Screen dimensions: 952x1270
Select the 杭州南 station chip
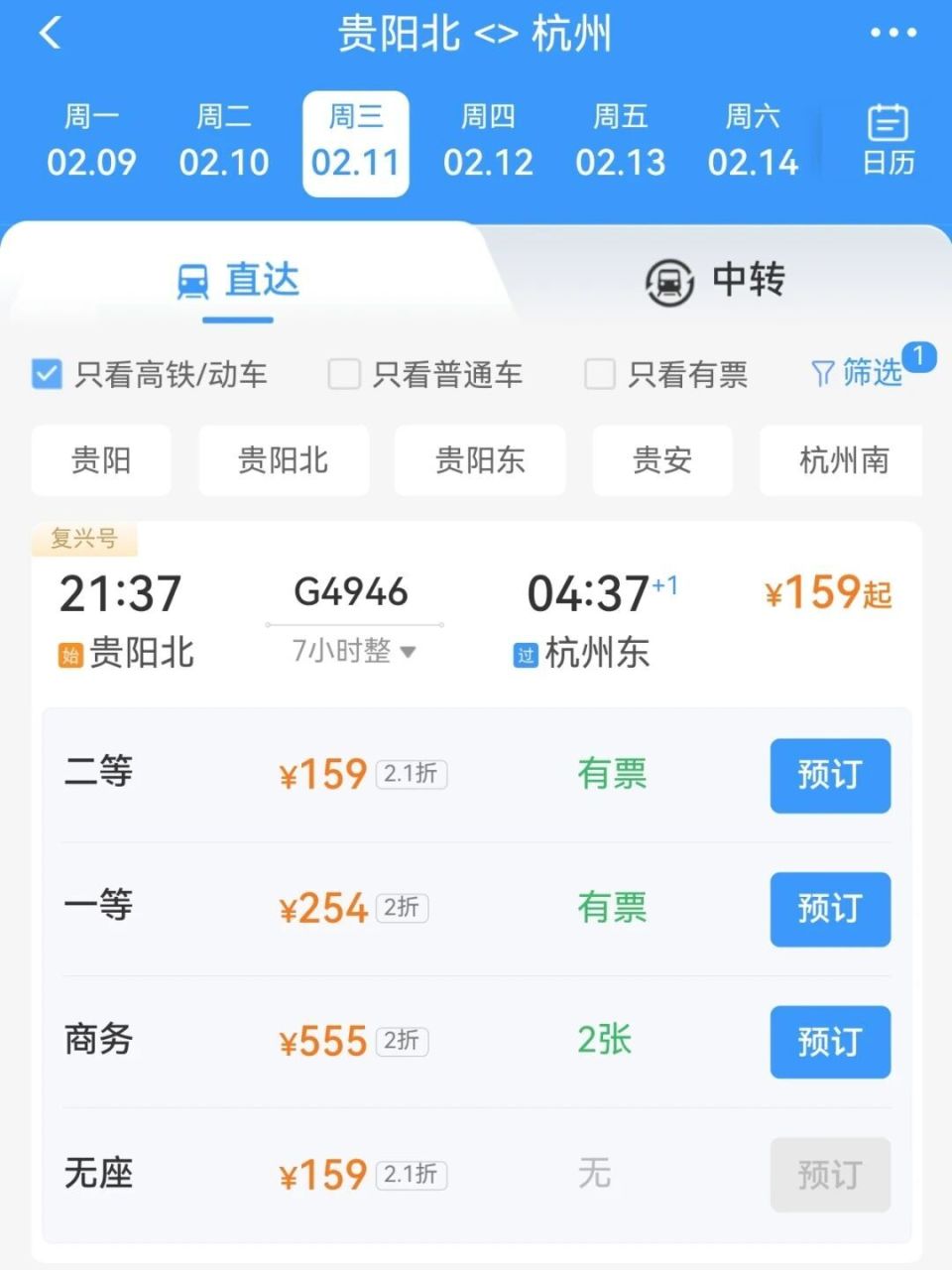coord(841,460)
